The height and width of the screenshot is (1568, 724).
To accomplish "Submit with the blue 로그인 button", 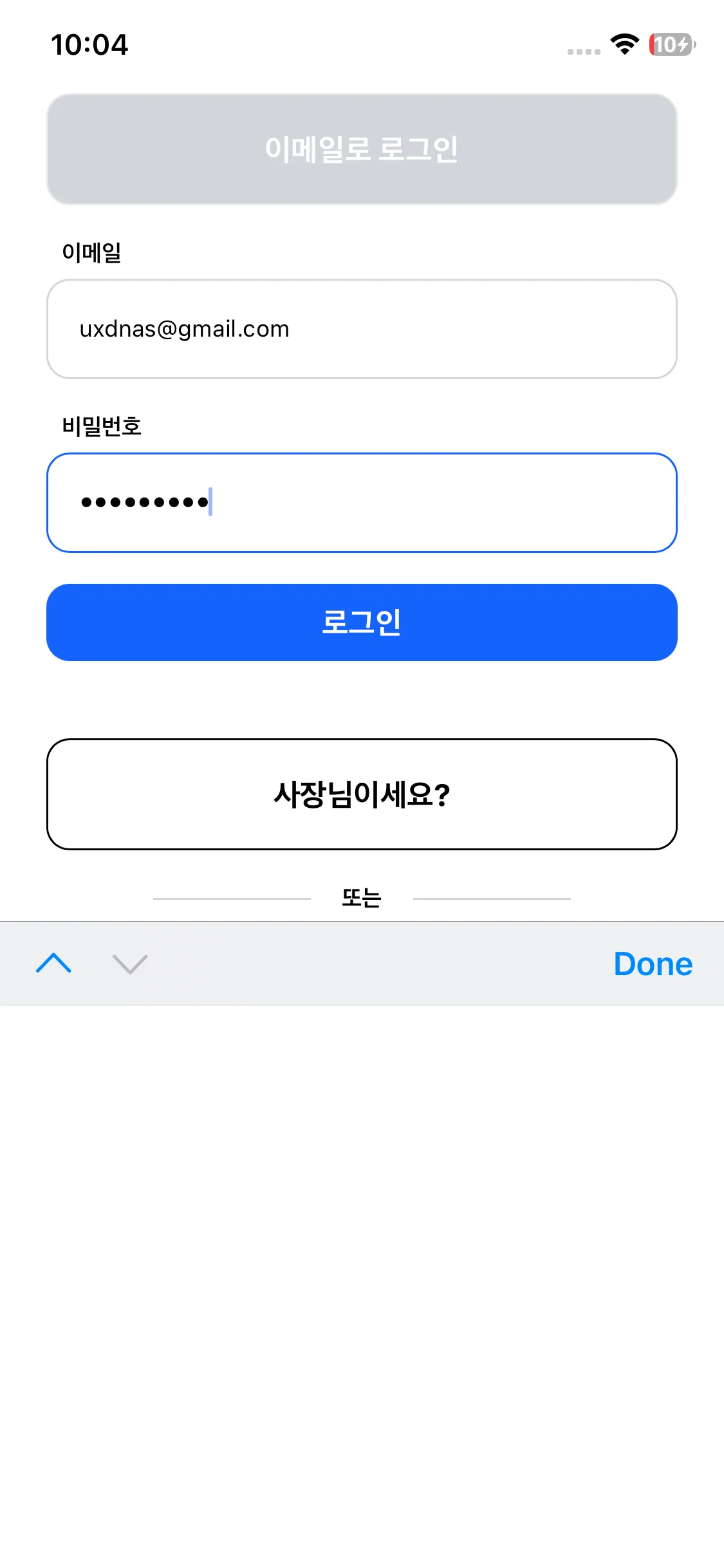I will [x=362, y=622].
